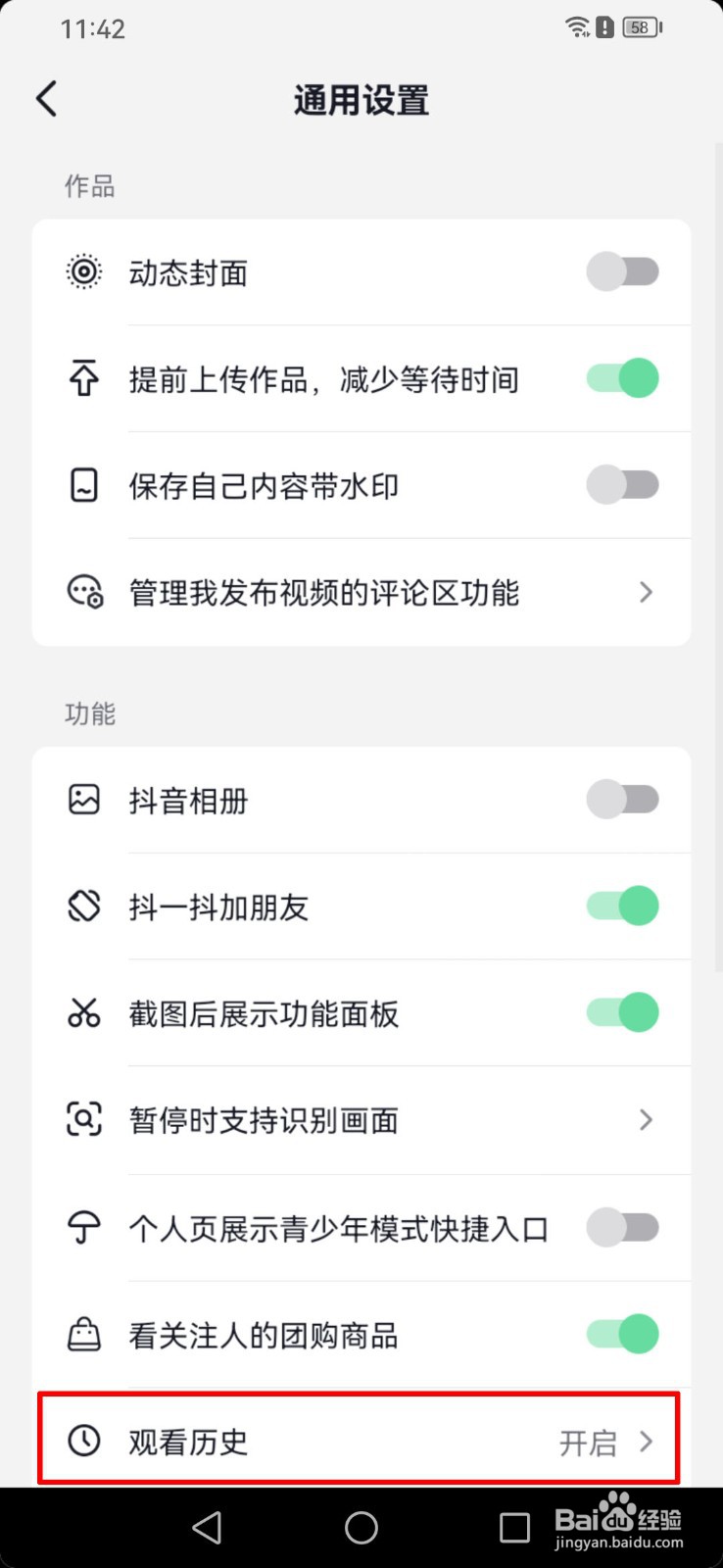This screenshot has width=723, height=1568.
Task: Disable 抖一抖加朋友 toggle
Action: point(622,906)
